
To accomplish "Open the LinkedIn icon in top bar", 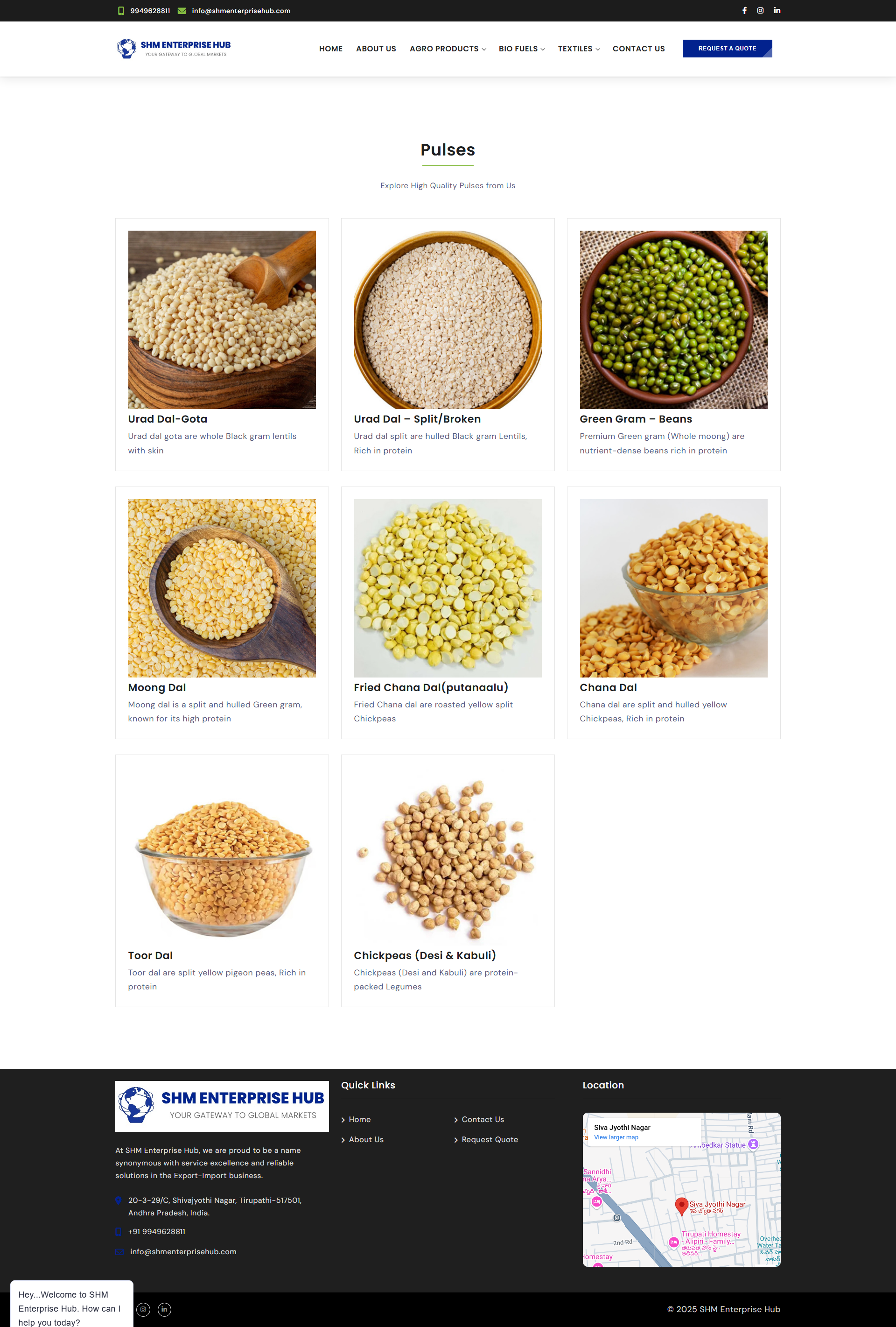I will coord(777,11).
